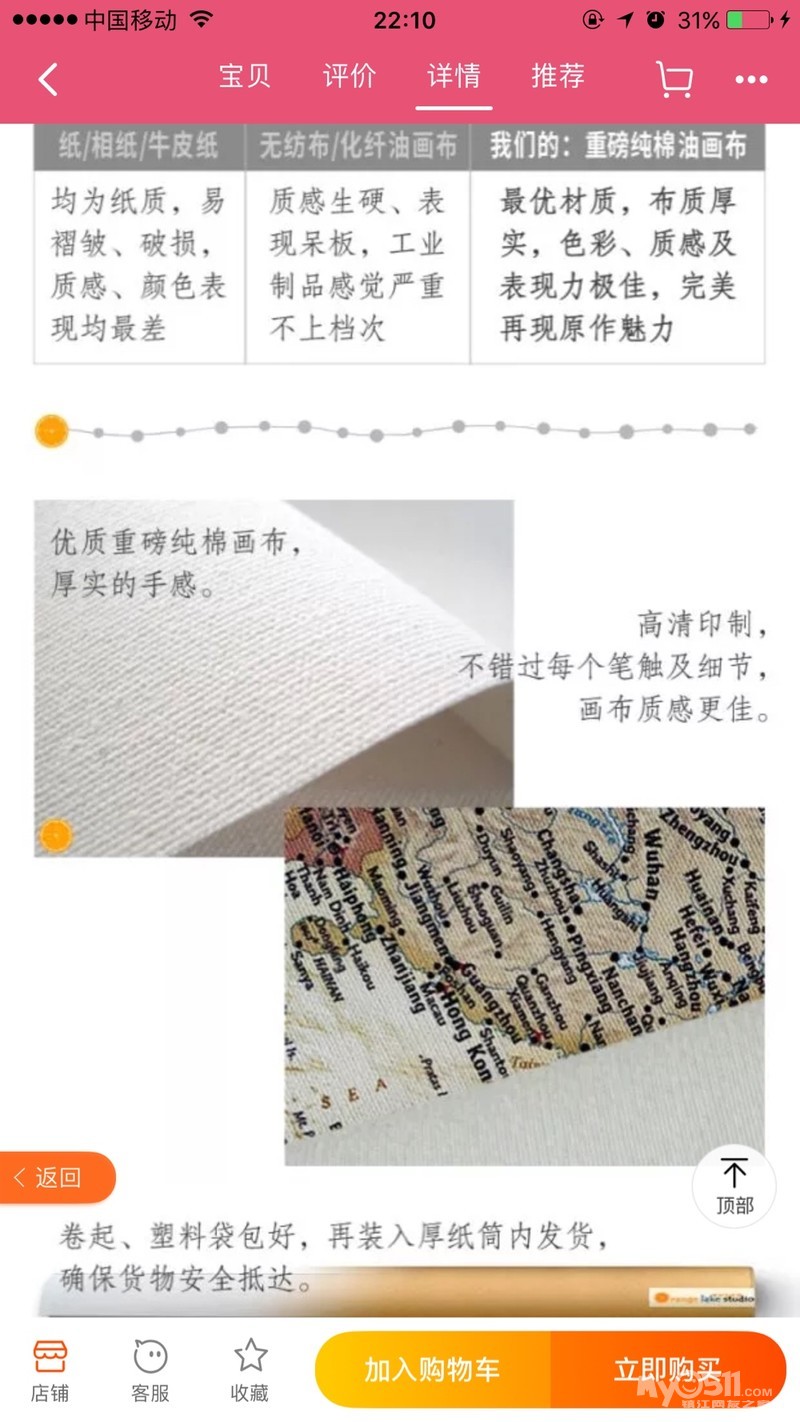Viewport: 800px width, 1422px height.
Task: Select the 详情 tab
Action: click(x=454, y=77)
